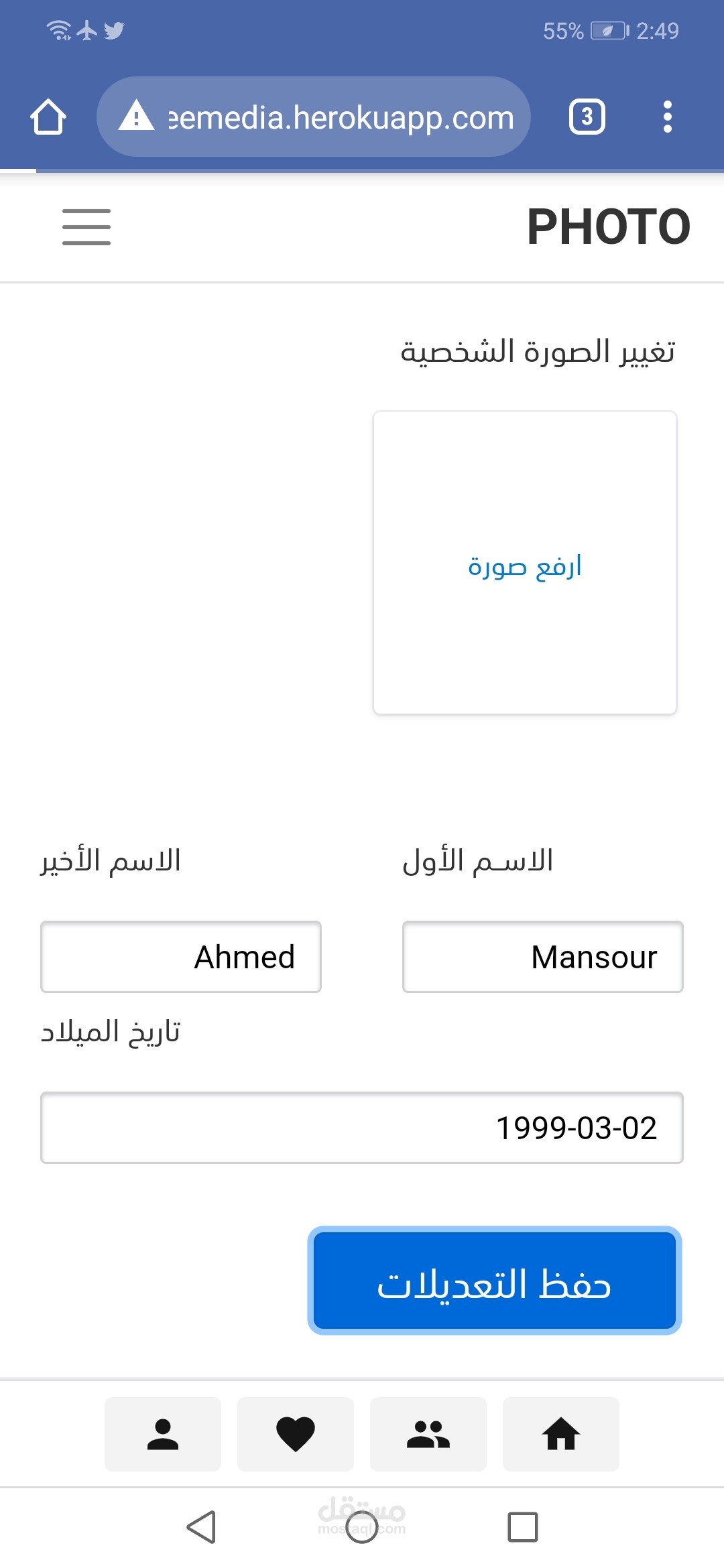Open the people group tab
The width and height of the screenshot is (724, 1568).
428,1434
